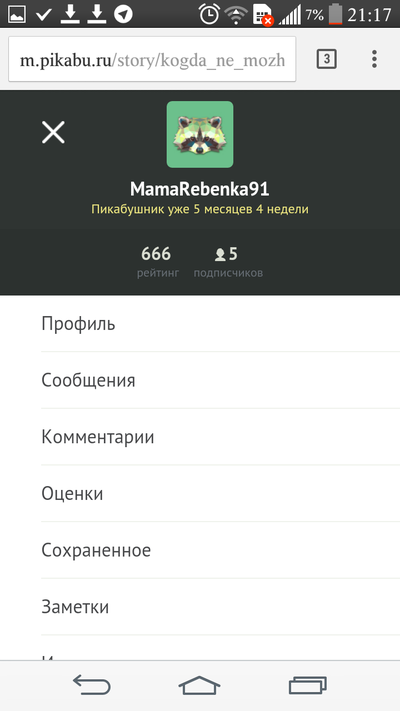Close the side menu with X
The height and width of the screenshot is (711, 400).
(x=54, y=132)
